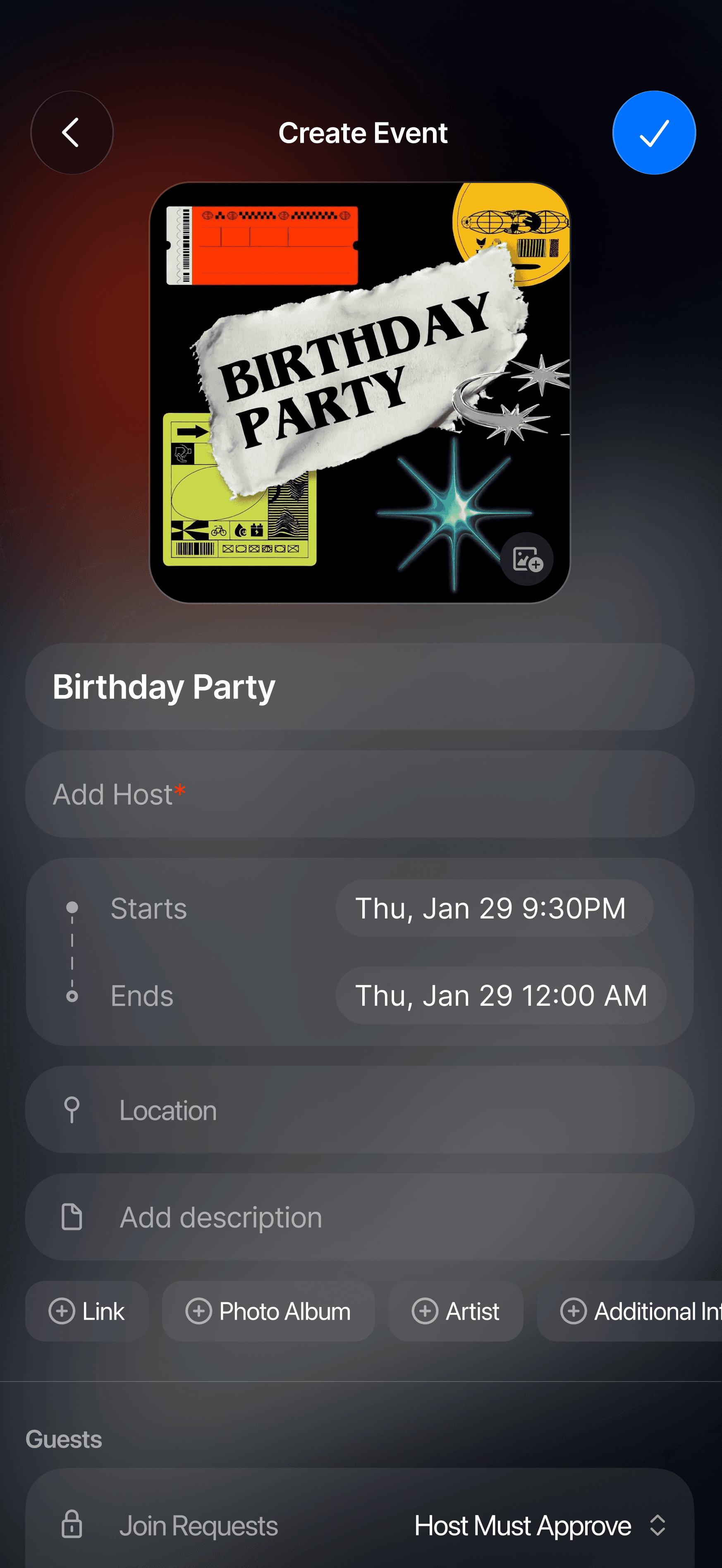722x1568 pixels.
Task: Confirm event with the blue checkmark
Action: [653, 133]
